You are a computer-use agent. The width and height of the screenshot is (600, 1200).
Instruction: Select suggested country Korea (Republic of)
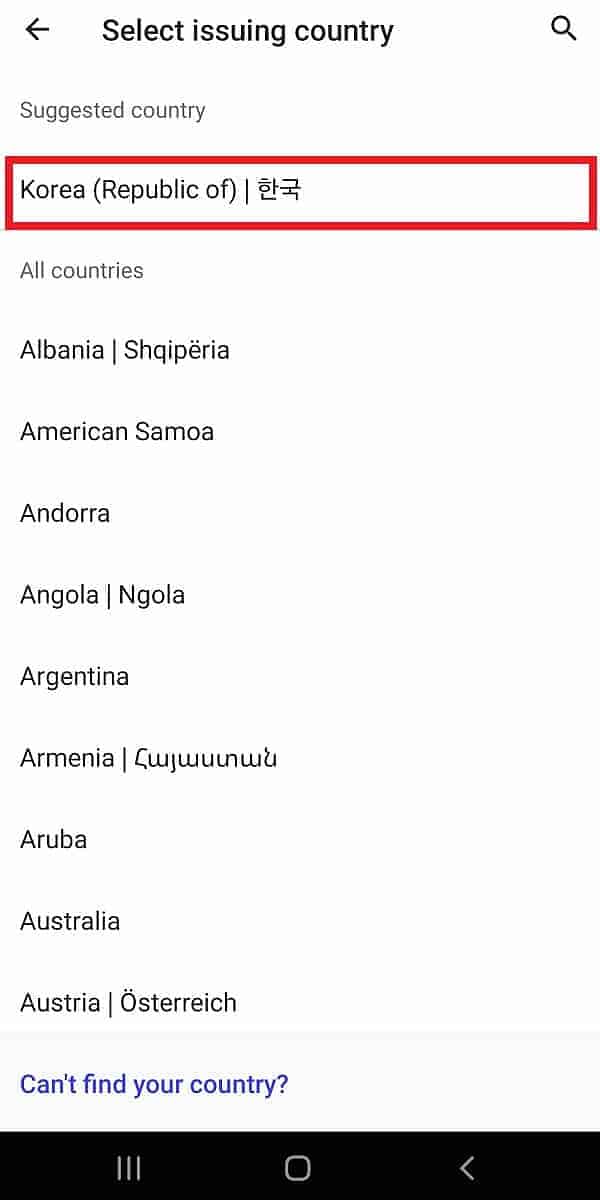tap(300, 190)
